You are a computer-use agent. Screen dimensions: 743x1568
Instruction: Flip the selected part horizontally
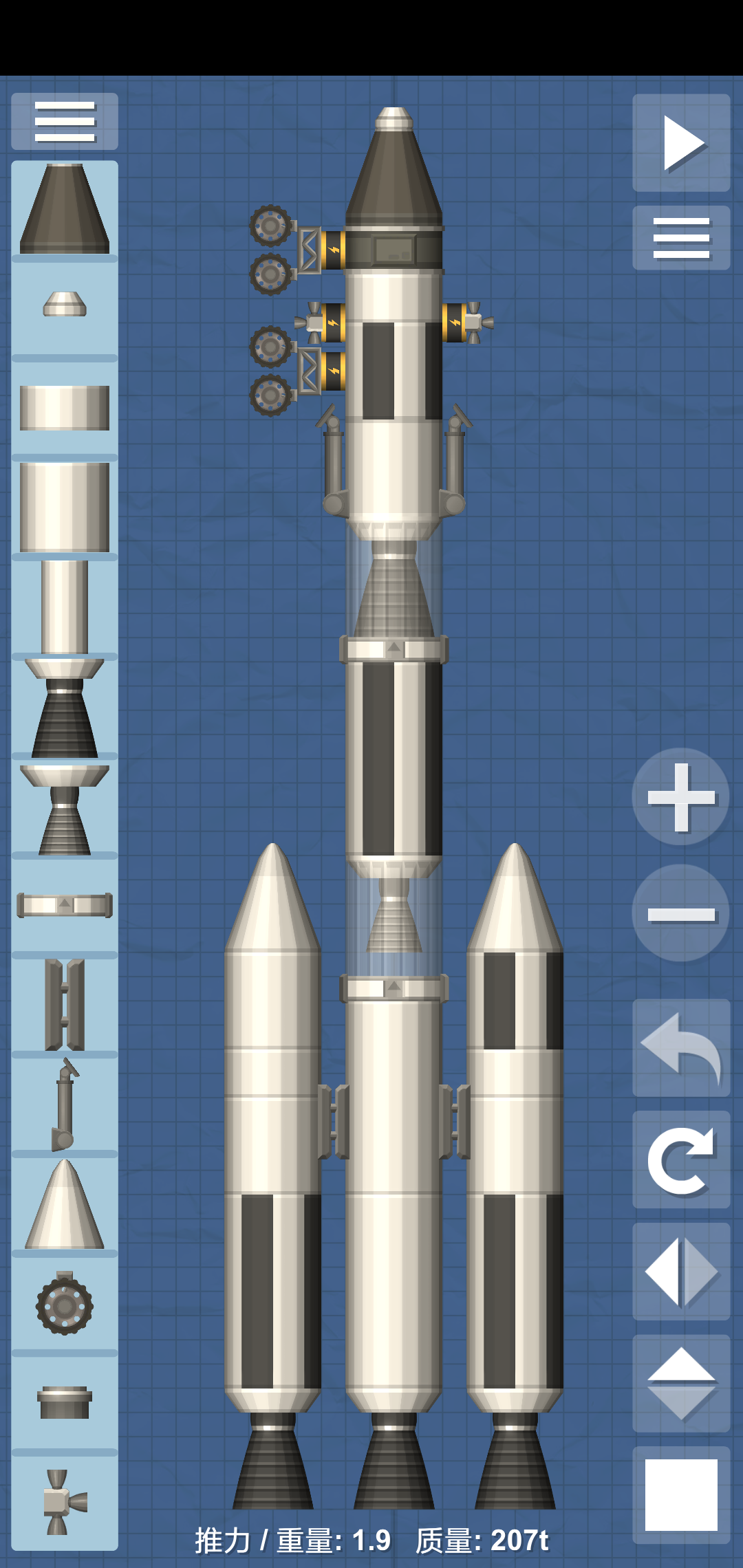pos(681,1272)
